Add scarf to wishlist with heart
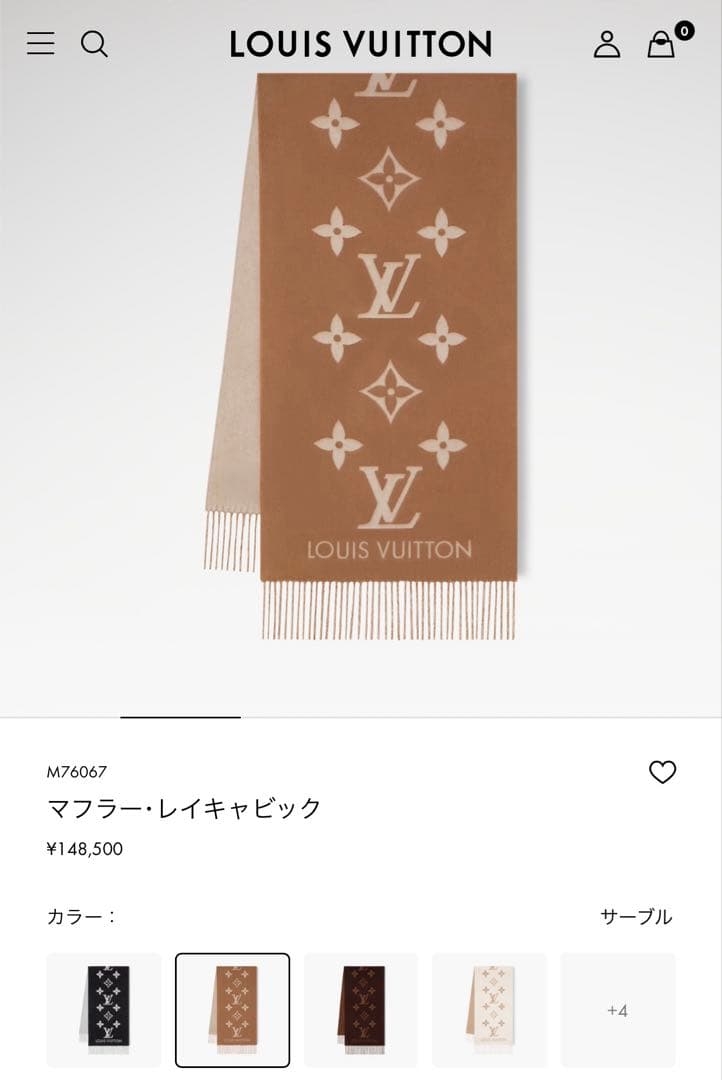722x1080 pixels. click(662, 772)
